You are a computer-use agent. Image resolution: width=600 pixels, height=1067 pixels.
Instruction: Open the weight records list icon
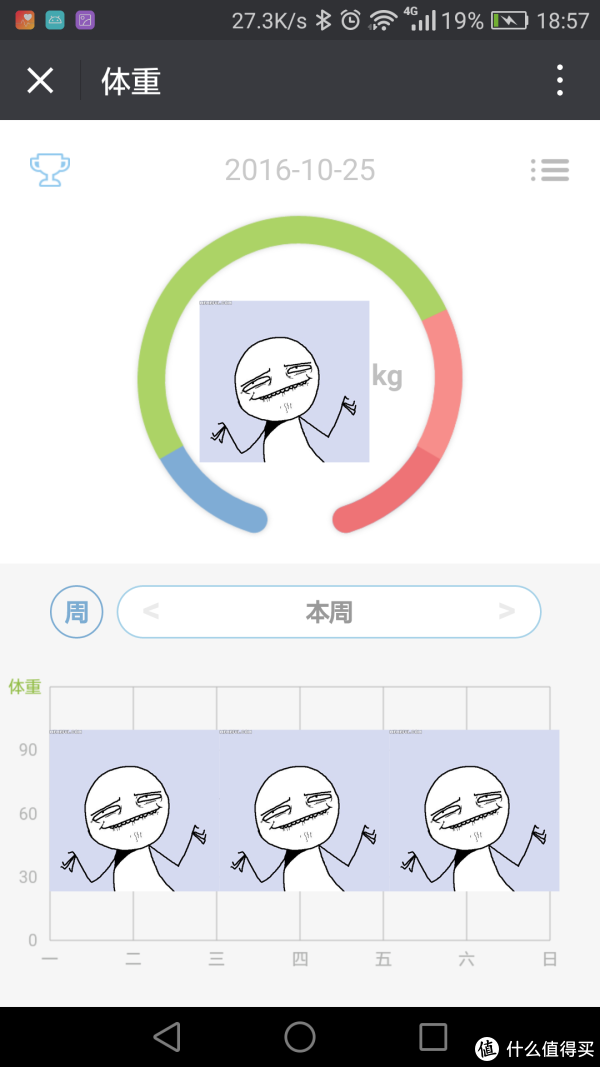[550, 170]
